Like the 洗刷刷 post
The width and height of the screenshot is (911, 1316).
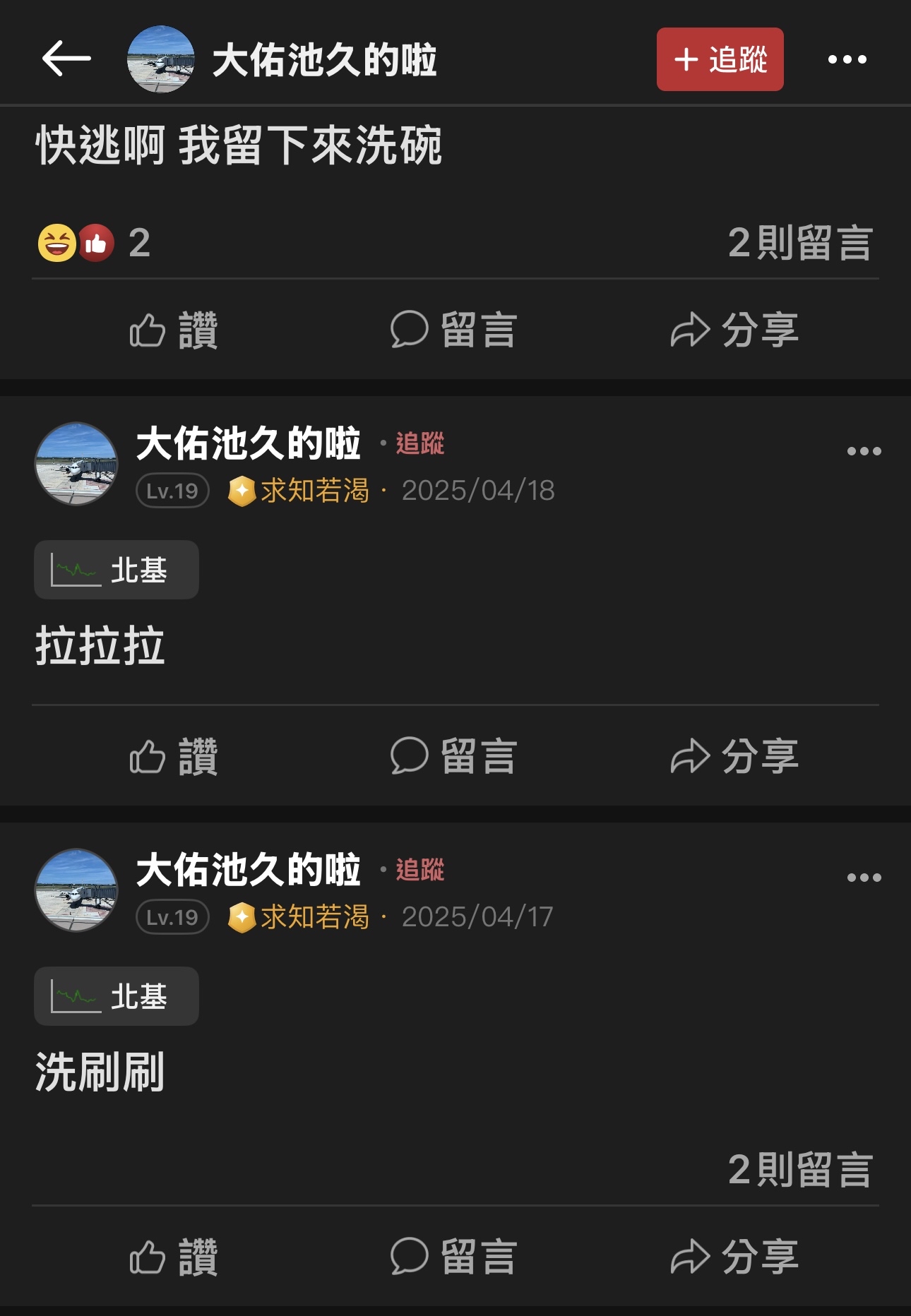(174, 1257)
